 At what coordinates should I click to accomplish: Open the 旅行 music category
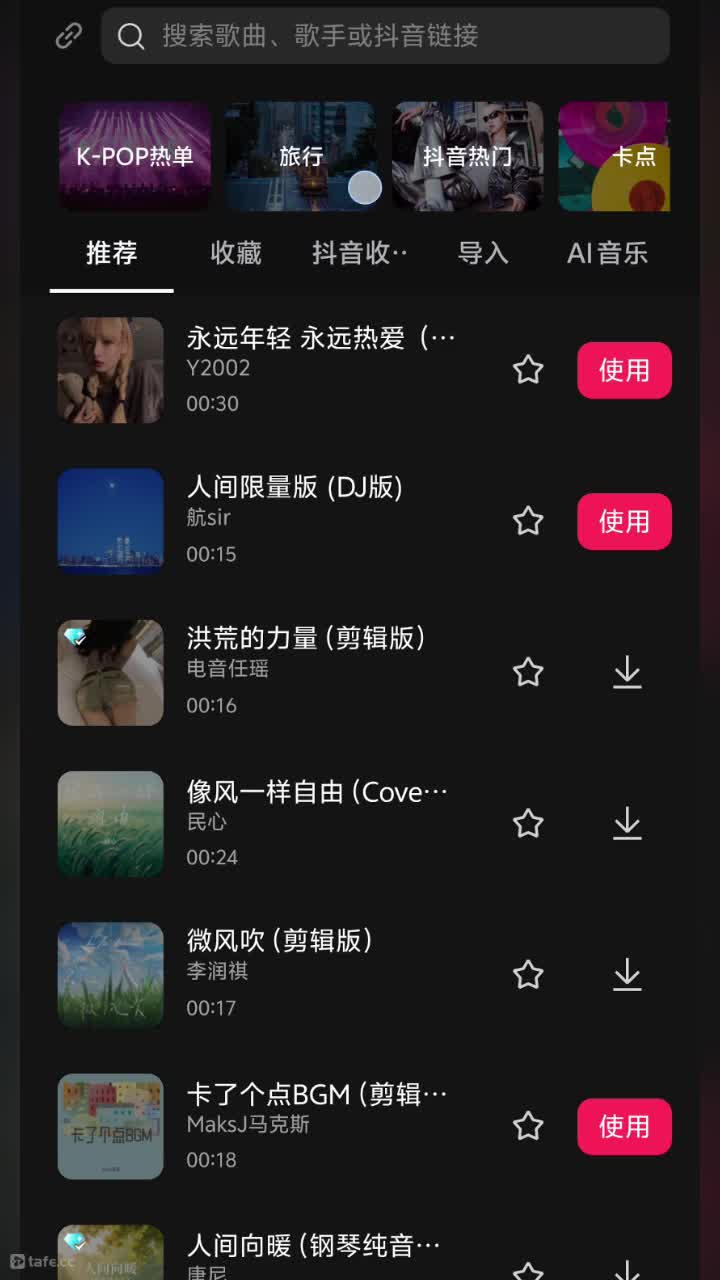[301, 156]
